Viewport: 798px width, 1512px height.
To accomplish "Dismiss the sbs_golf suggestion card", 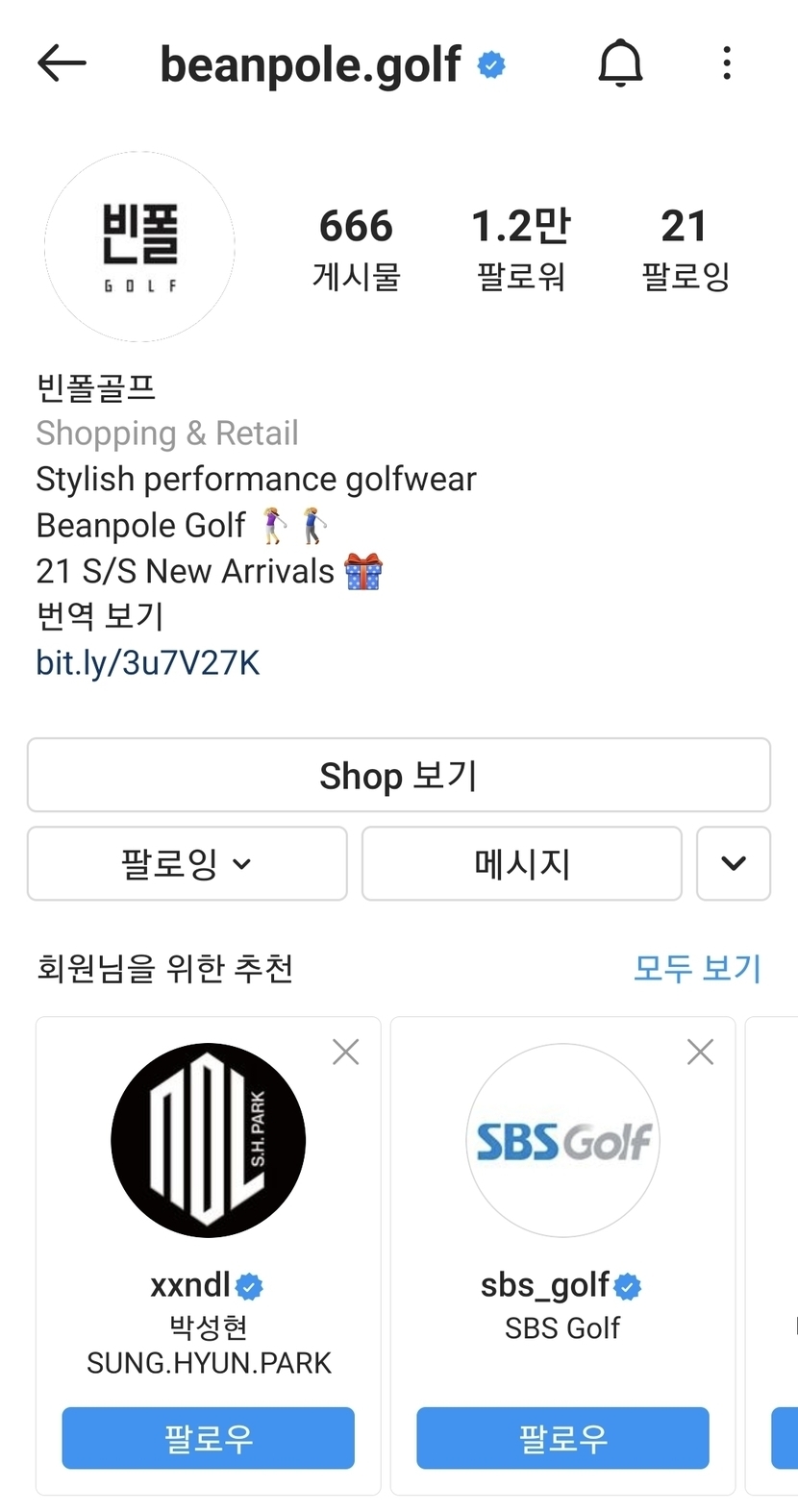I will [x=700, y=1053].
